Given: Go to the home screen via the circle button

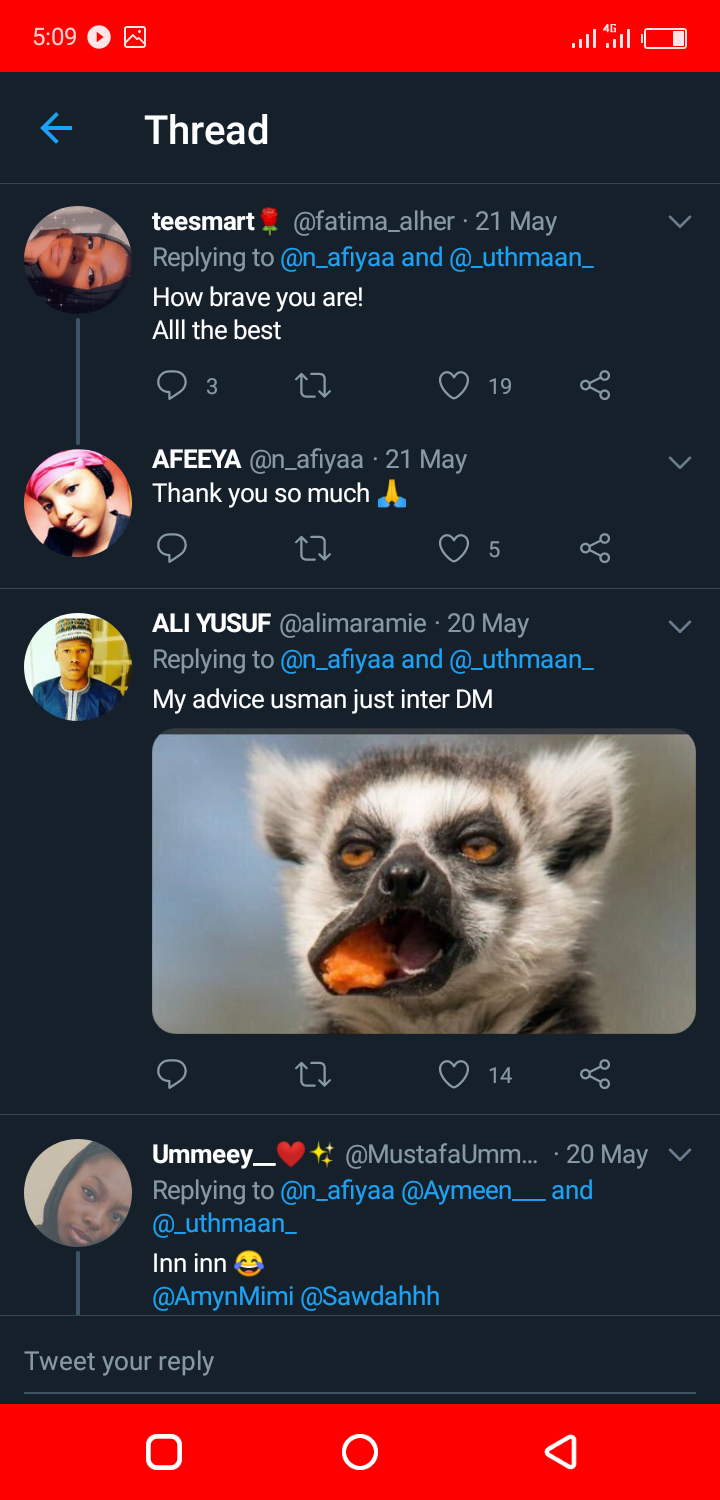Looking at the screenshot, I should click(x=360, y=1452).
